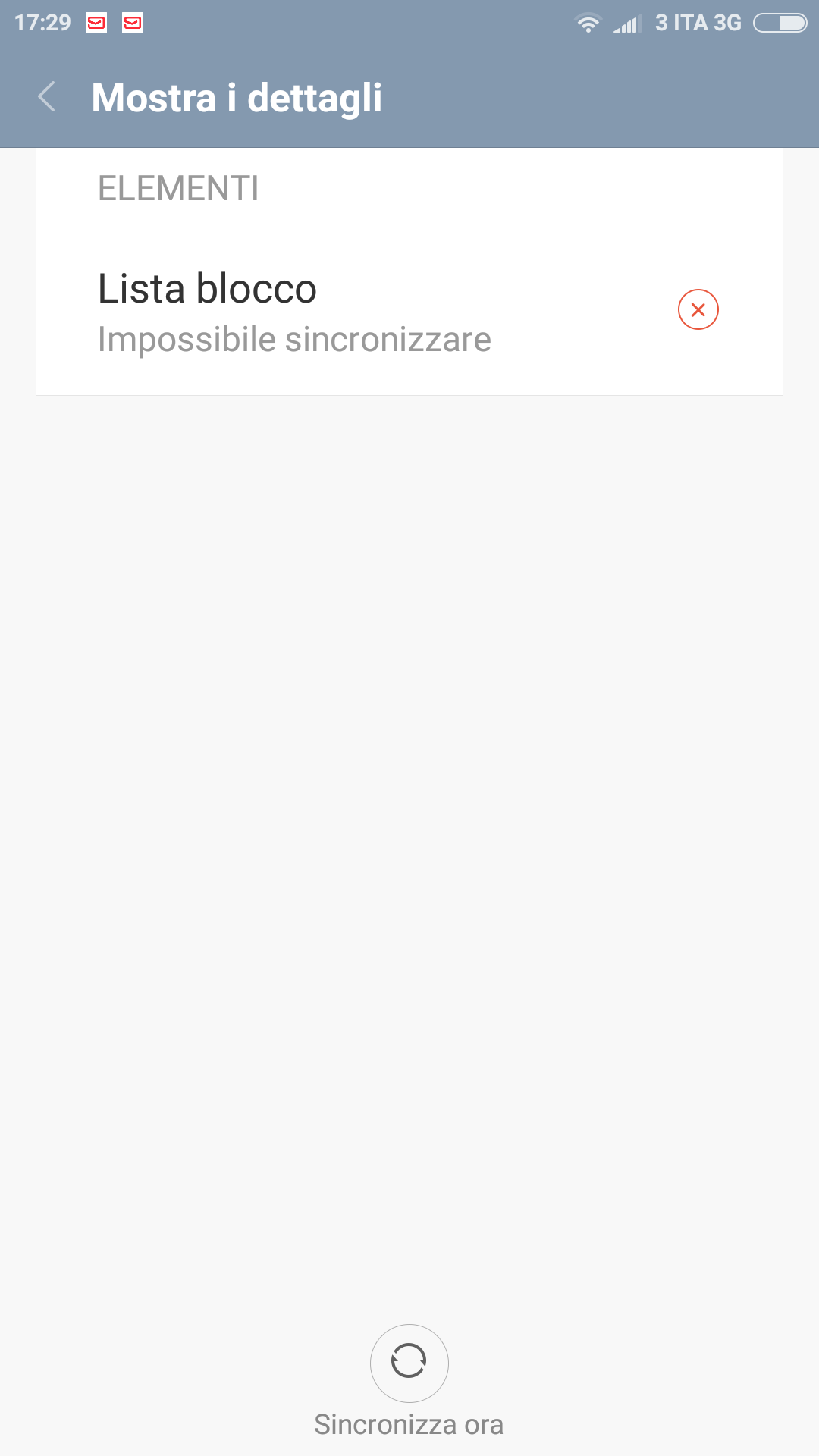819x1456 pixels.
Task: Open the Lista blocco row
Action: [x=409, y=310]
